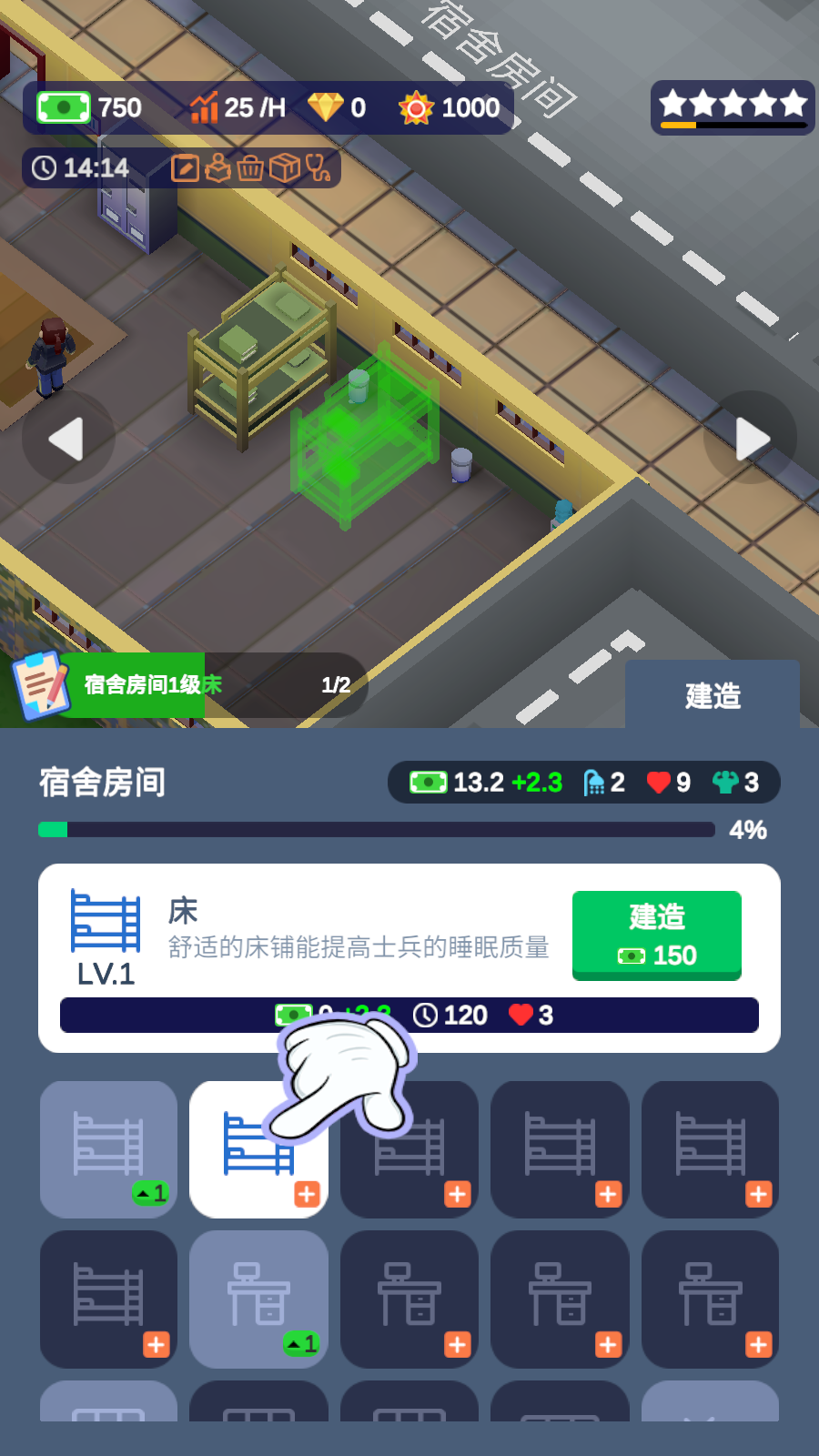
Task: Open the basket icon in the top bar
Action: click(x=250, y=168)
